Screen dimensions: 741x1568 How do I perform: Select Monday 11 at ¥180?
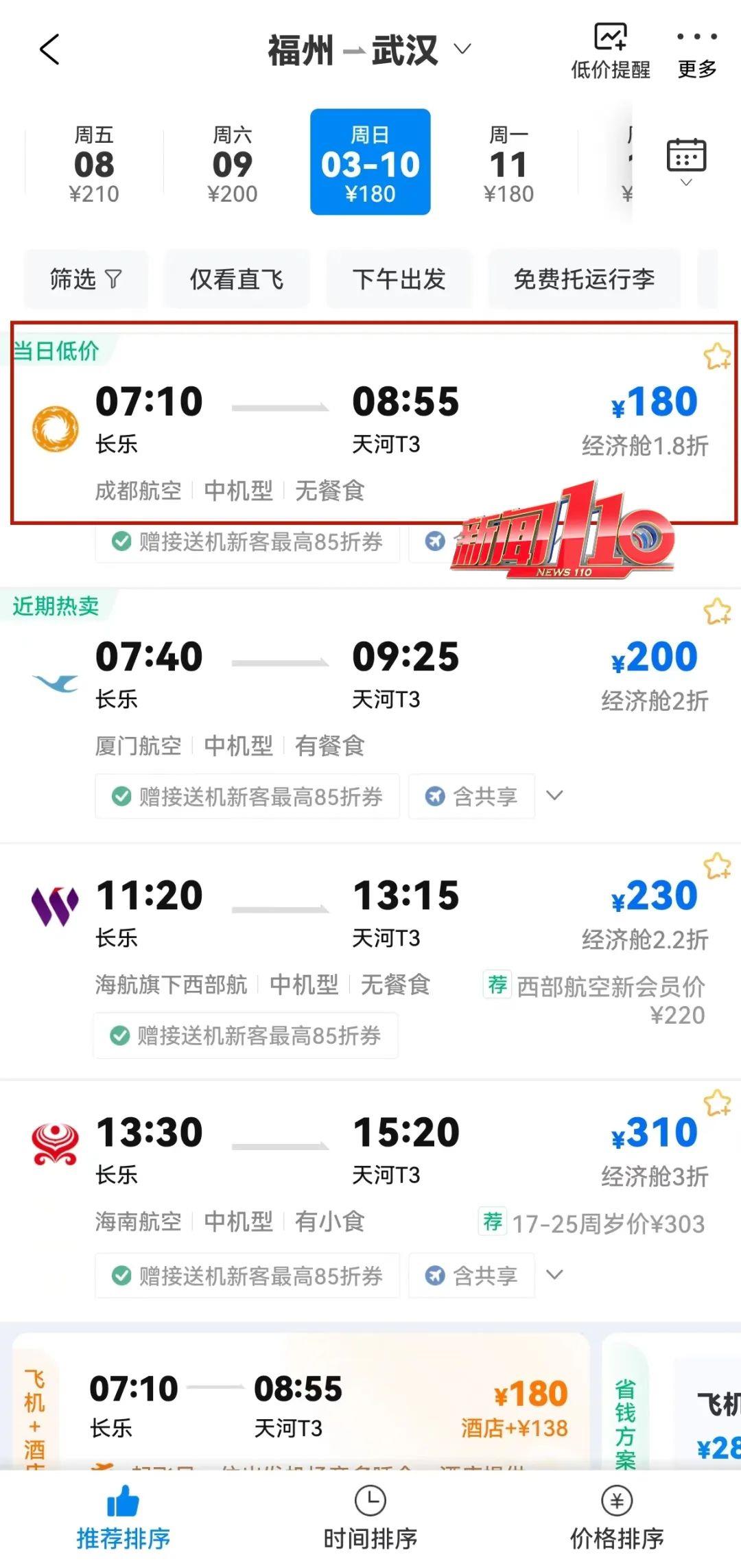pos(508,163)
